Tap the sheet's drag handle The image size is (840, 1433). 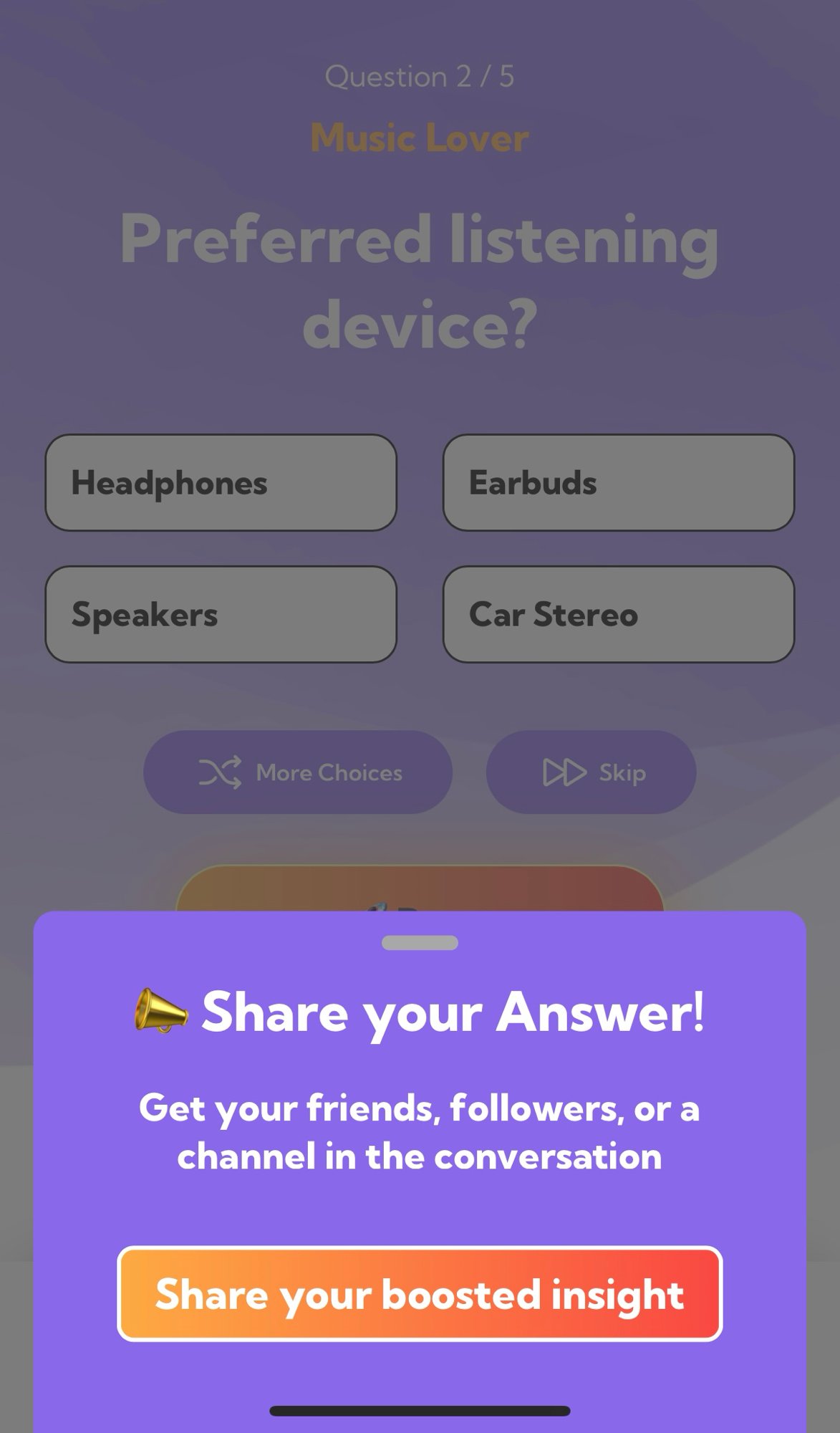[420, 943]
